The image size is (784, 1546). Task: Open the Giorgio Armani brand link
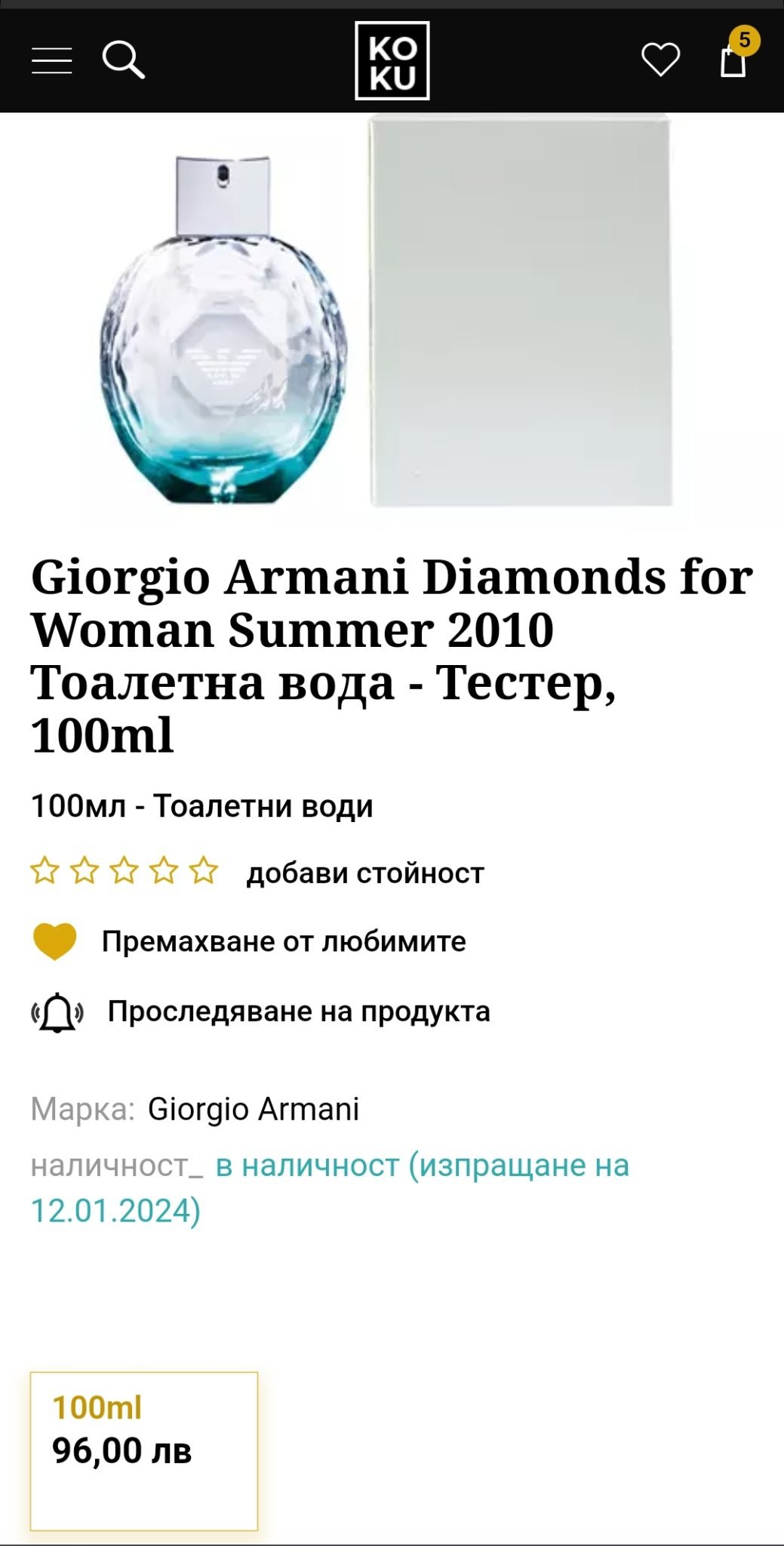[x=254, y=1109]
